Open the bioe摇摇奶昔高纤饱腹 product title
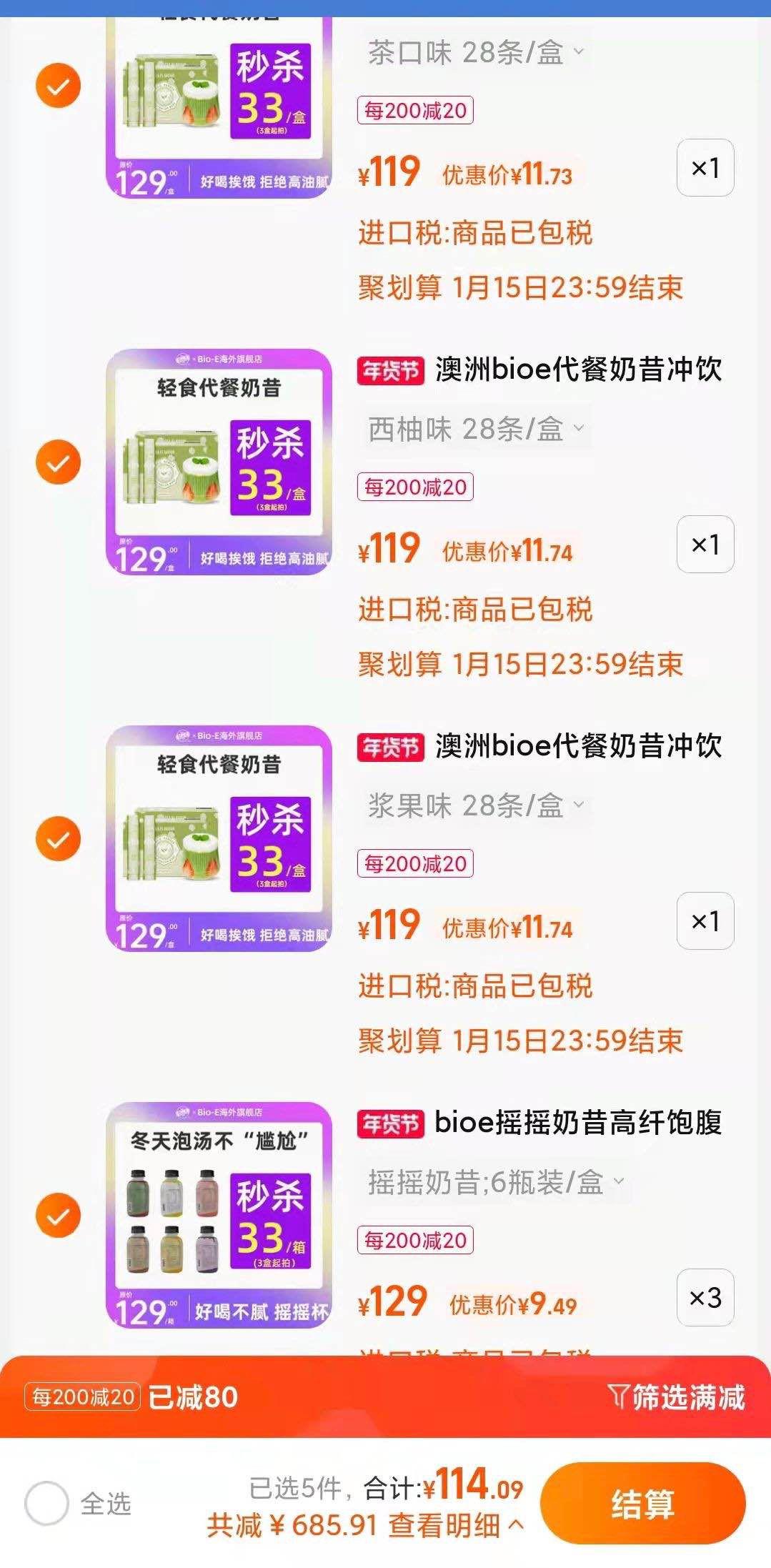Viewport: 771px width, 1568px height. pos(580,1123)
